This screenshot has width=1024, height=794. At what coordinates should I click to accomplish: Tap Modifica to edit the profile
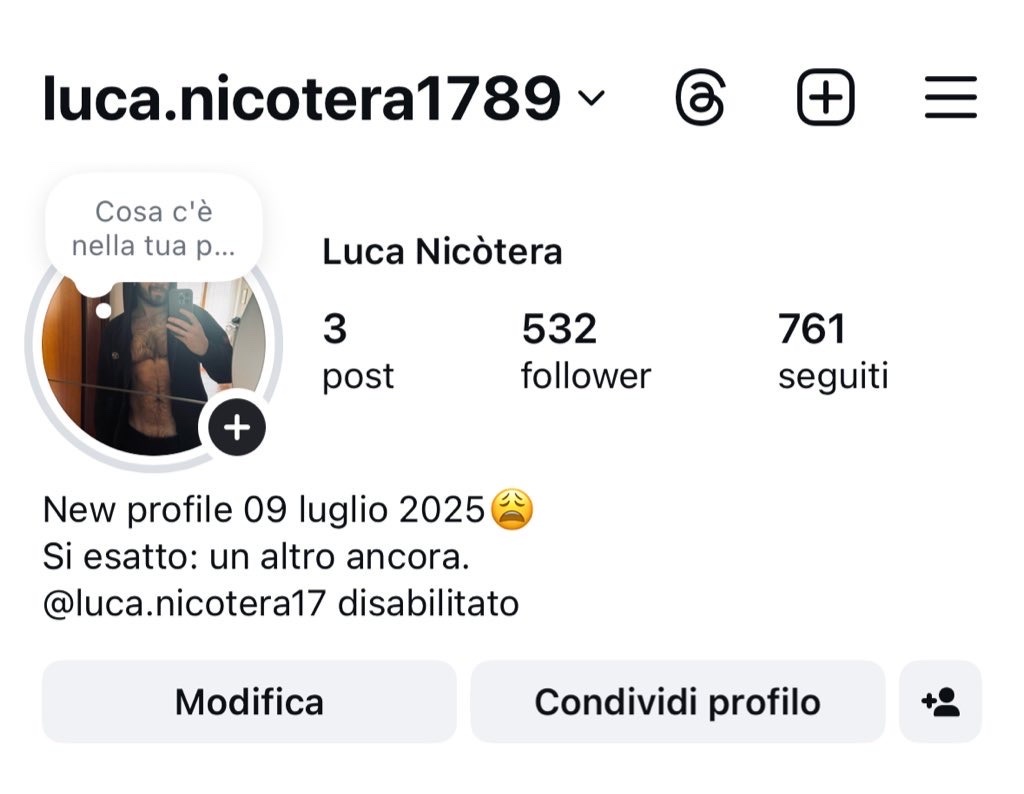click(249, 702)
